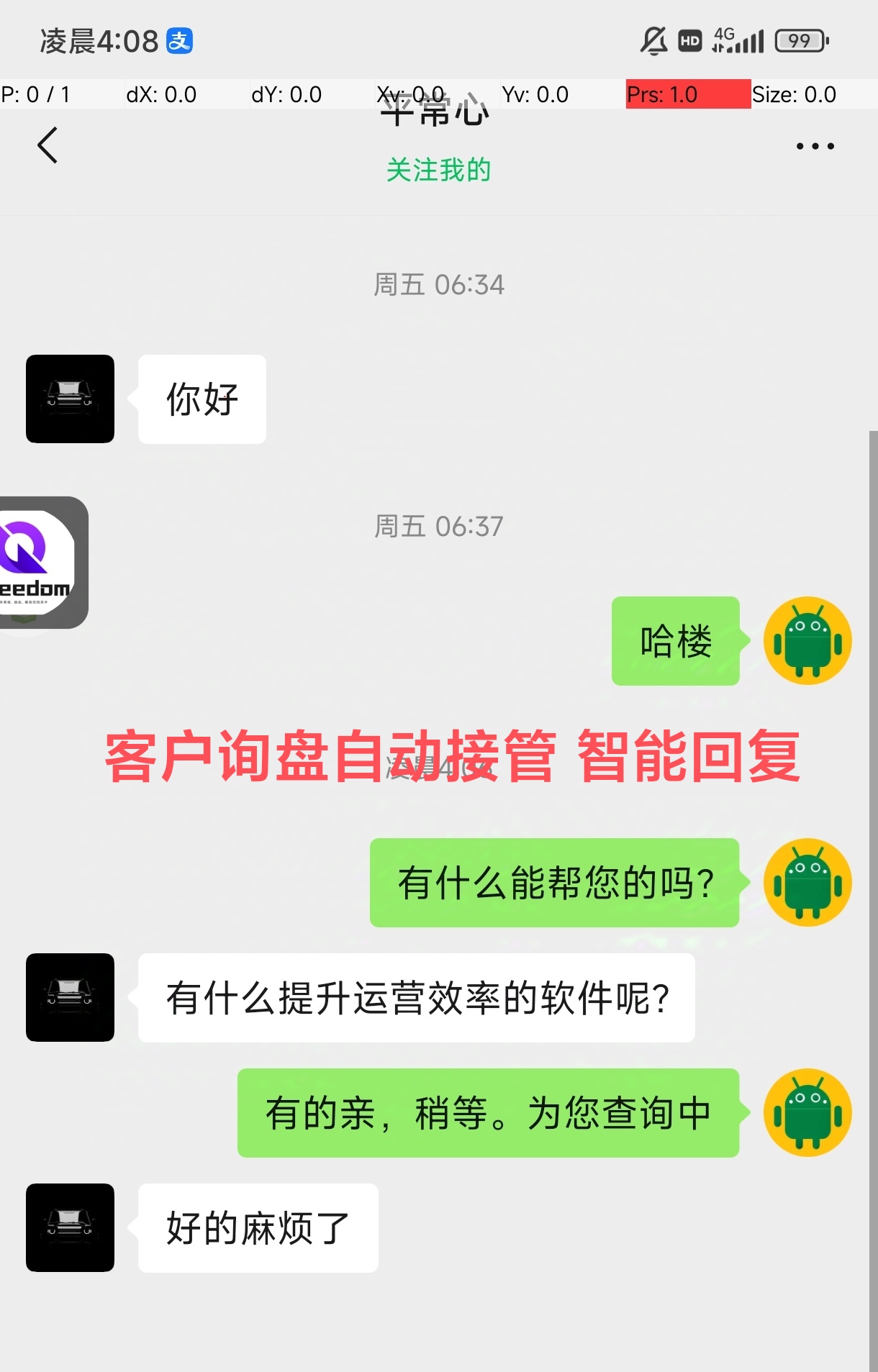Tap the sender avatar beside 你好
The width and height of the screenshot is (878, 1372).
[x=70, y=399]
